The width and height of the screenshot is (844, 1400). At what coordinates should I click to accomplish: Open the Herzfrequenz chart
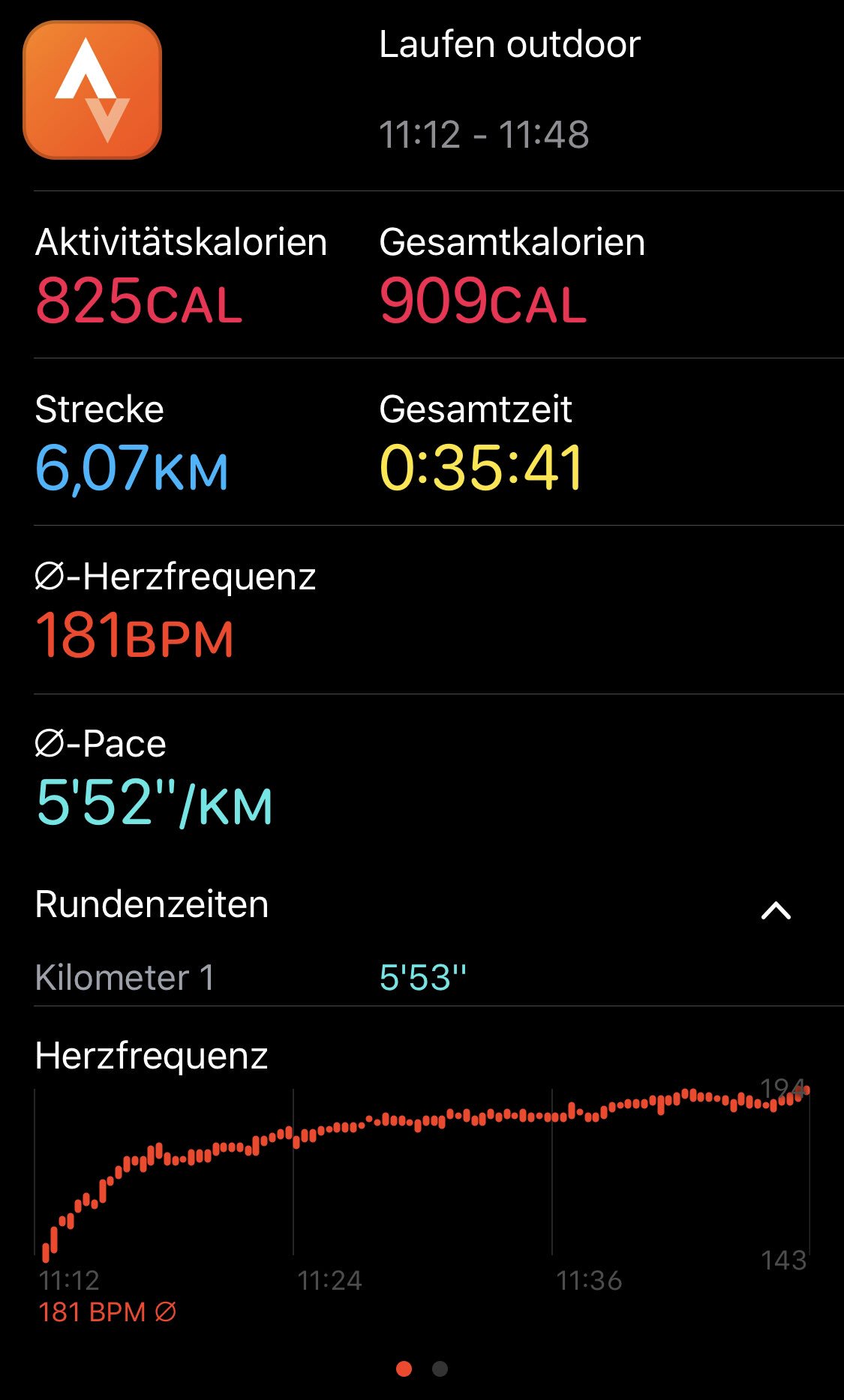(x=422, y=1173)
